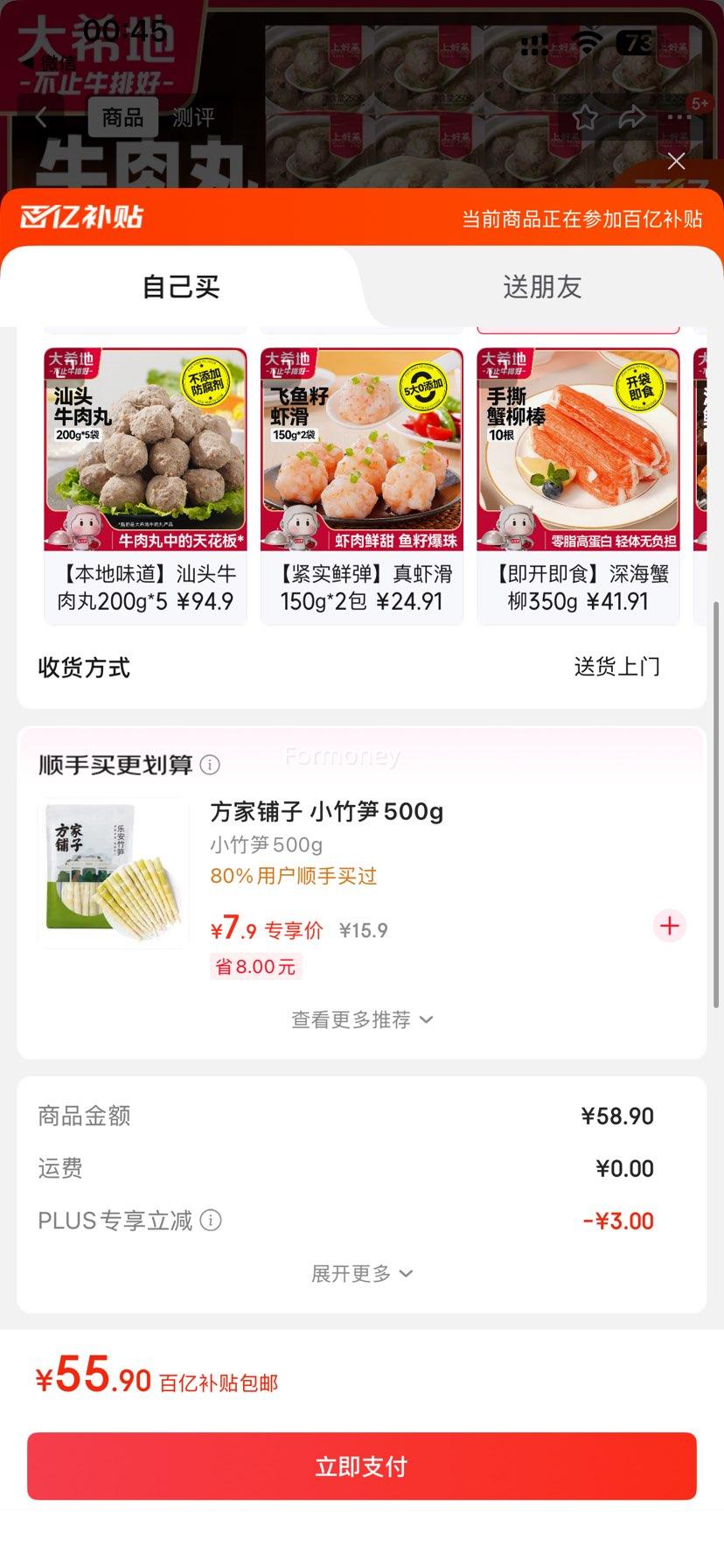The width and height of the screenshot is (724, 1568).
Task: Tap the back arrow at top left
Action: [42, 116]
